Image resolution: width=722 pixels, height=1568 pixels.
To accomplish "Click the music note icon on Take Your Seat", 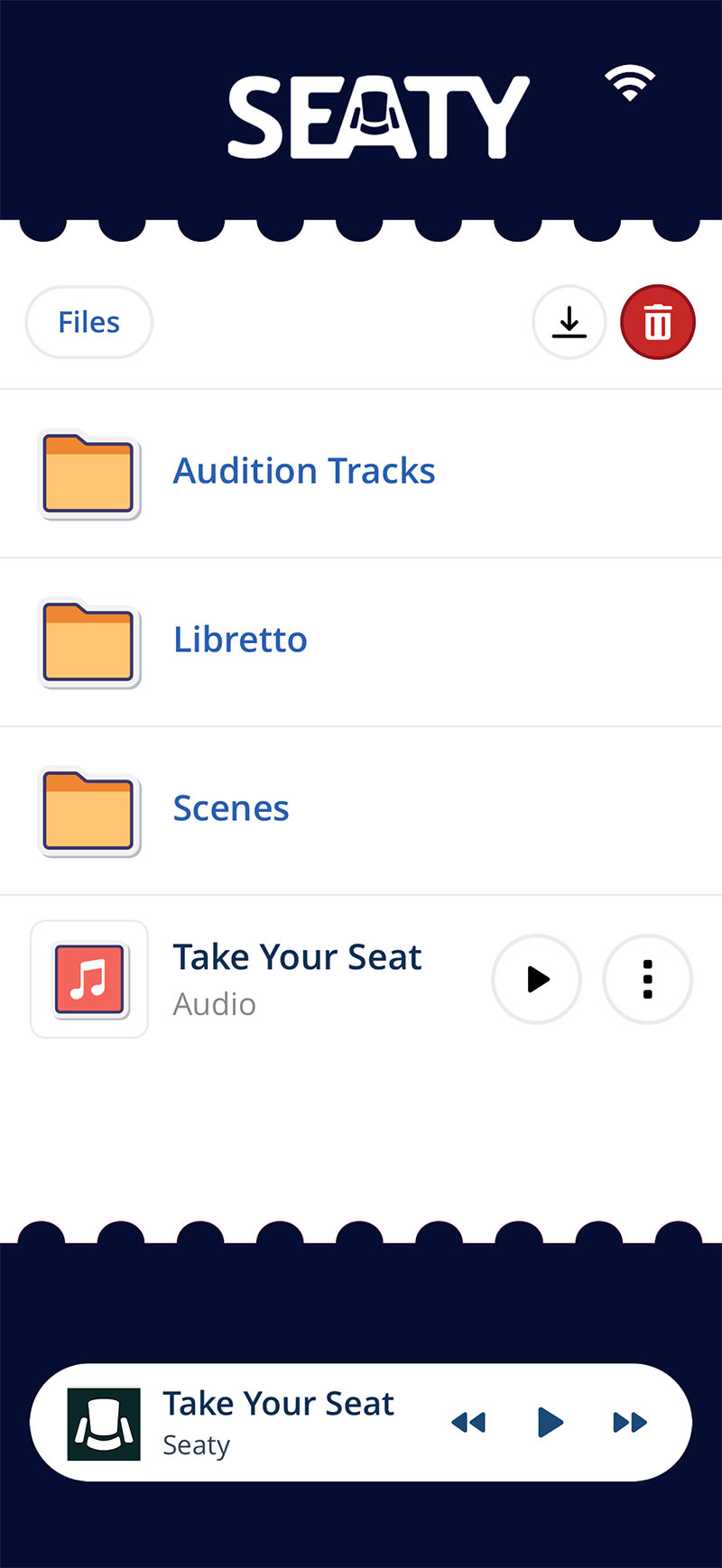I will pyautogui.click(x=89, y=980).
